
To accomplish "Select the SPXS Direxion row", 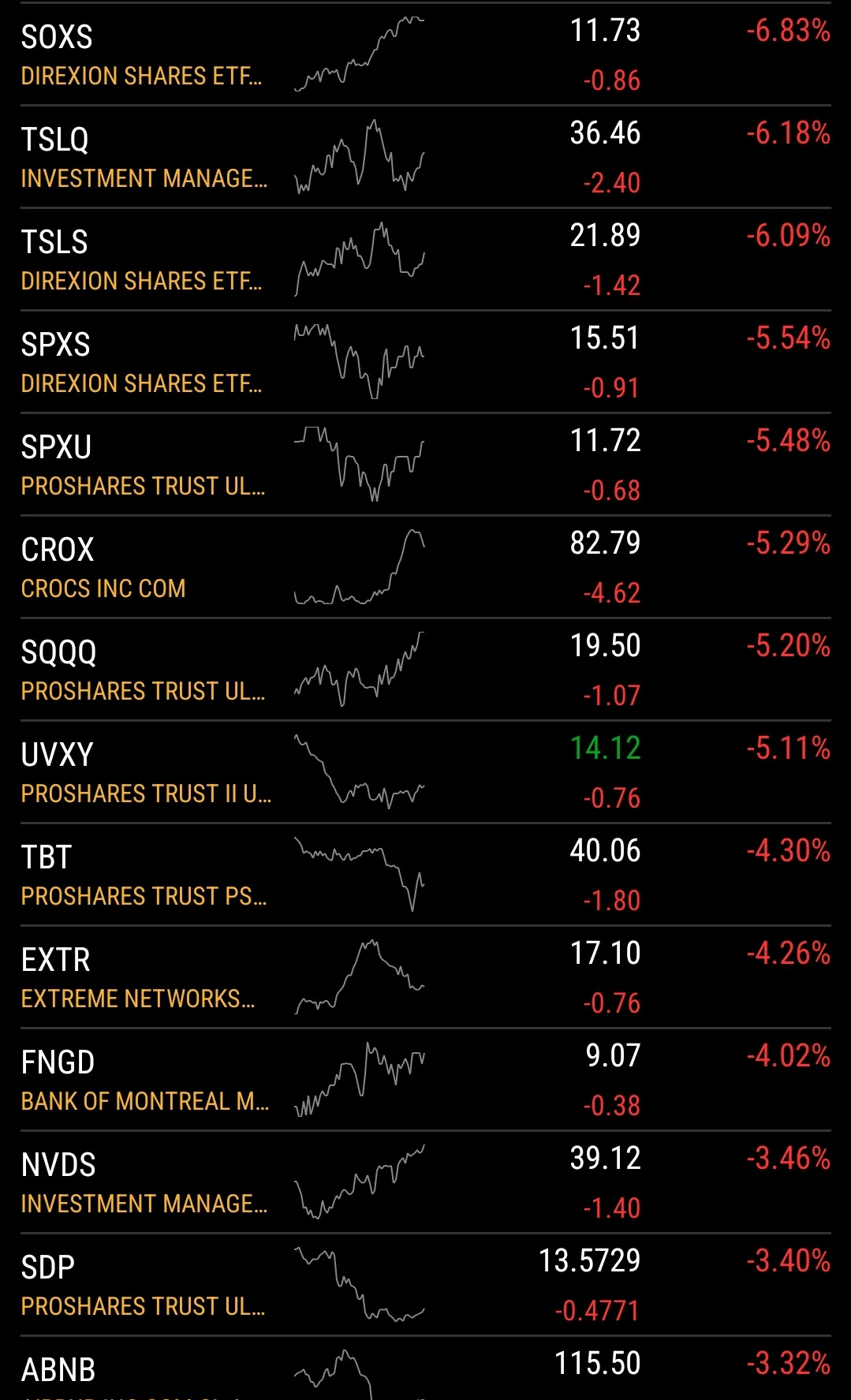I will (x=425, y=361).
